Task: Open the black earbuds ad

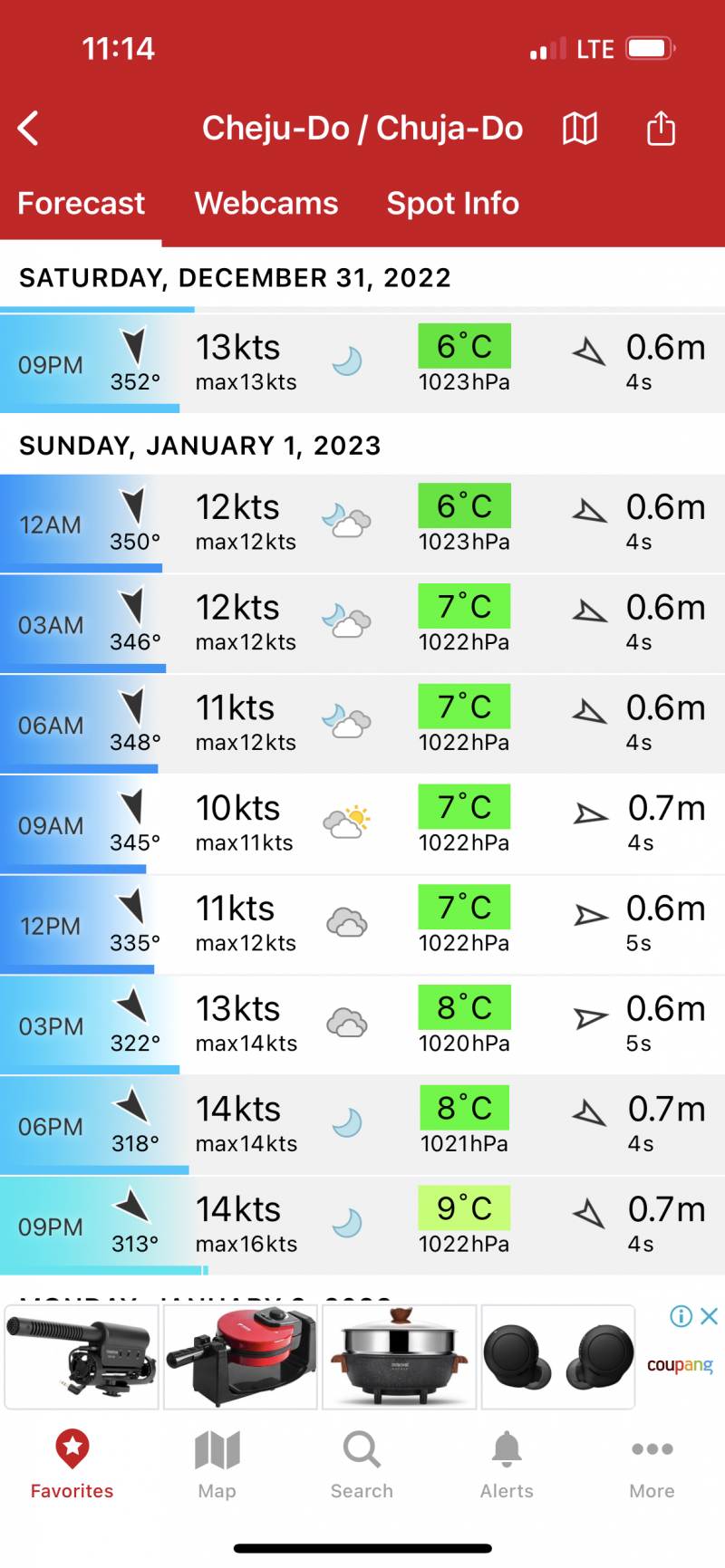Action: 557,1357
